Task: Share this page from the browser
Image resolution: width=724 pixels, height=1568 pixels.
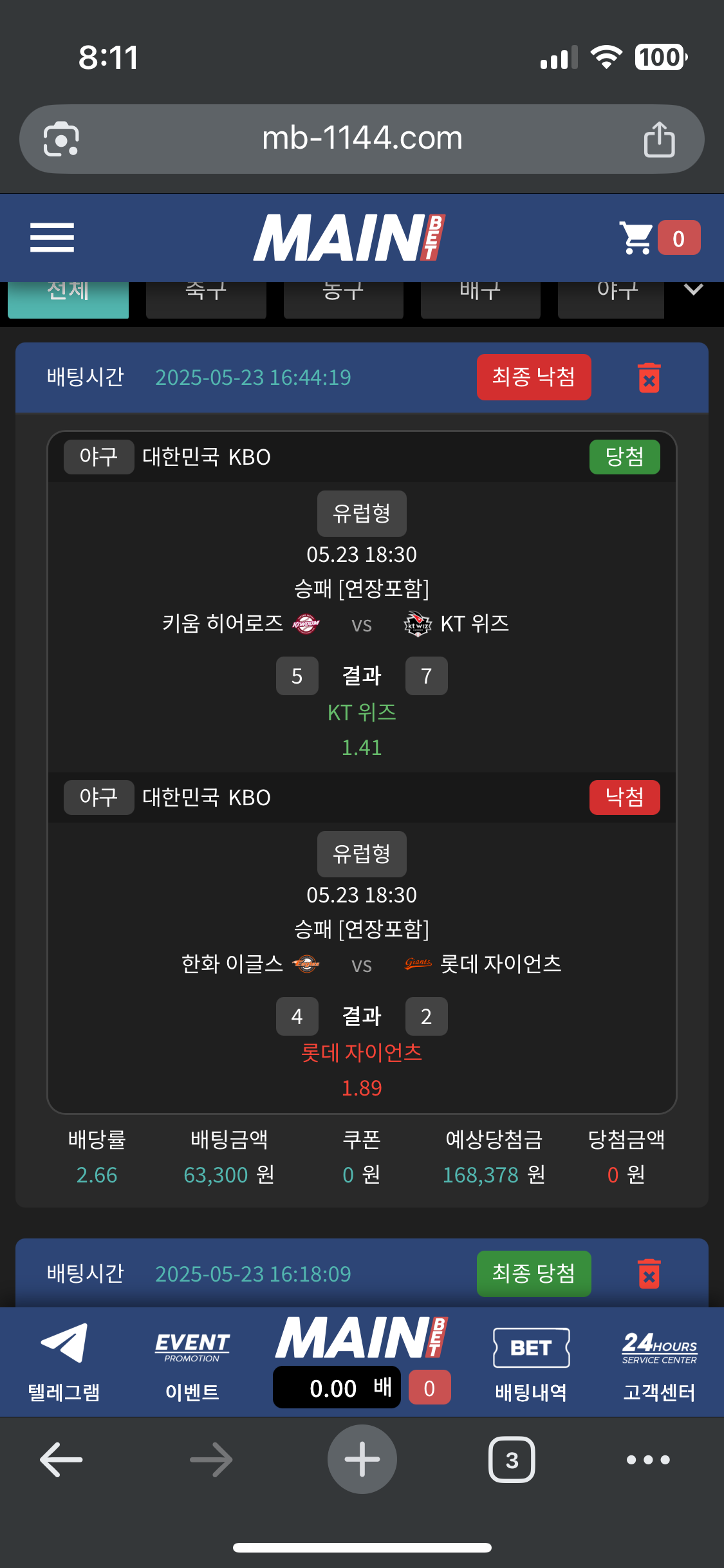Action: pyautogui.click(x=659, y=139)
